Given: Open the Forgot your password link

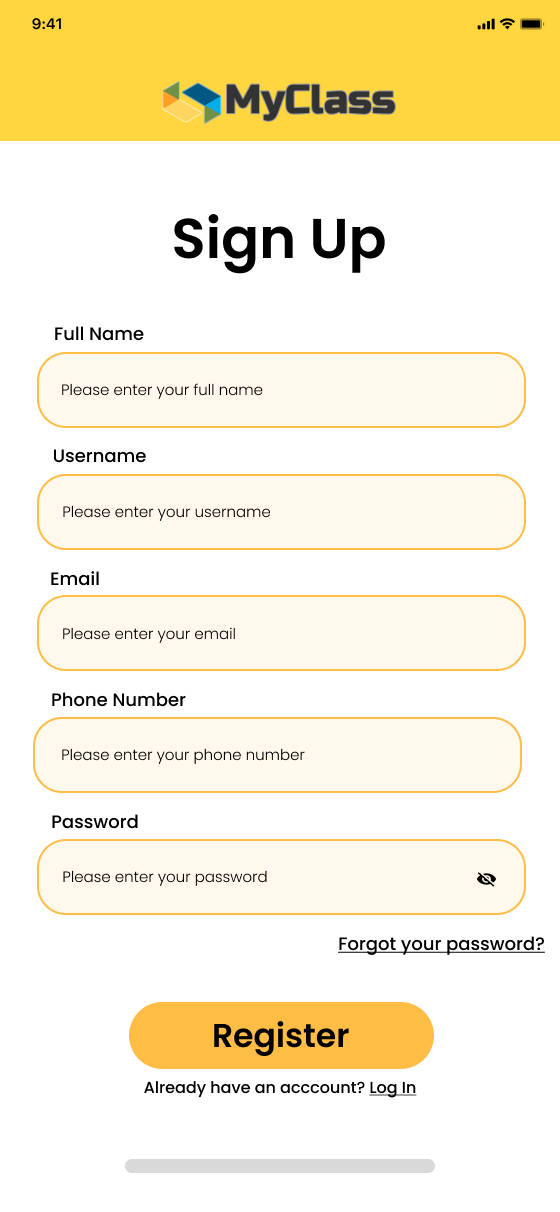Looking at the screenshot, I should pyautogui.click(x=441, y=944).
